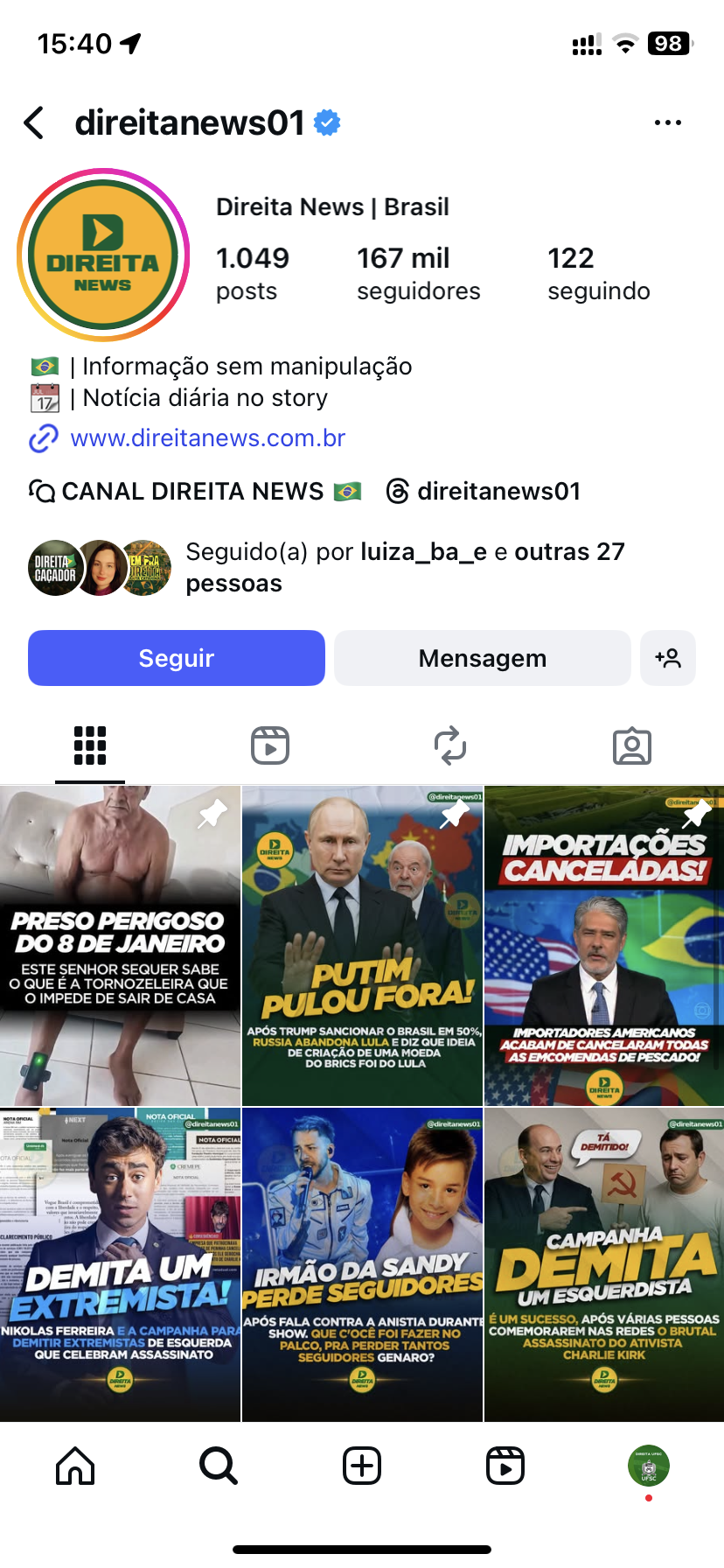Image resolution: width=724 pixels, height=1568 pixels.
Task: Open the Search tab in bottom bar
Action: click(218, 1466)
